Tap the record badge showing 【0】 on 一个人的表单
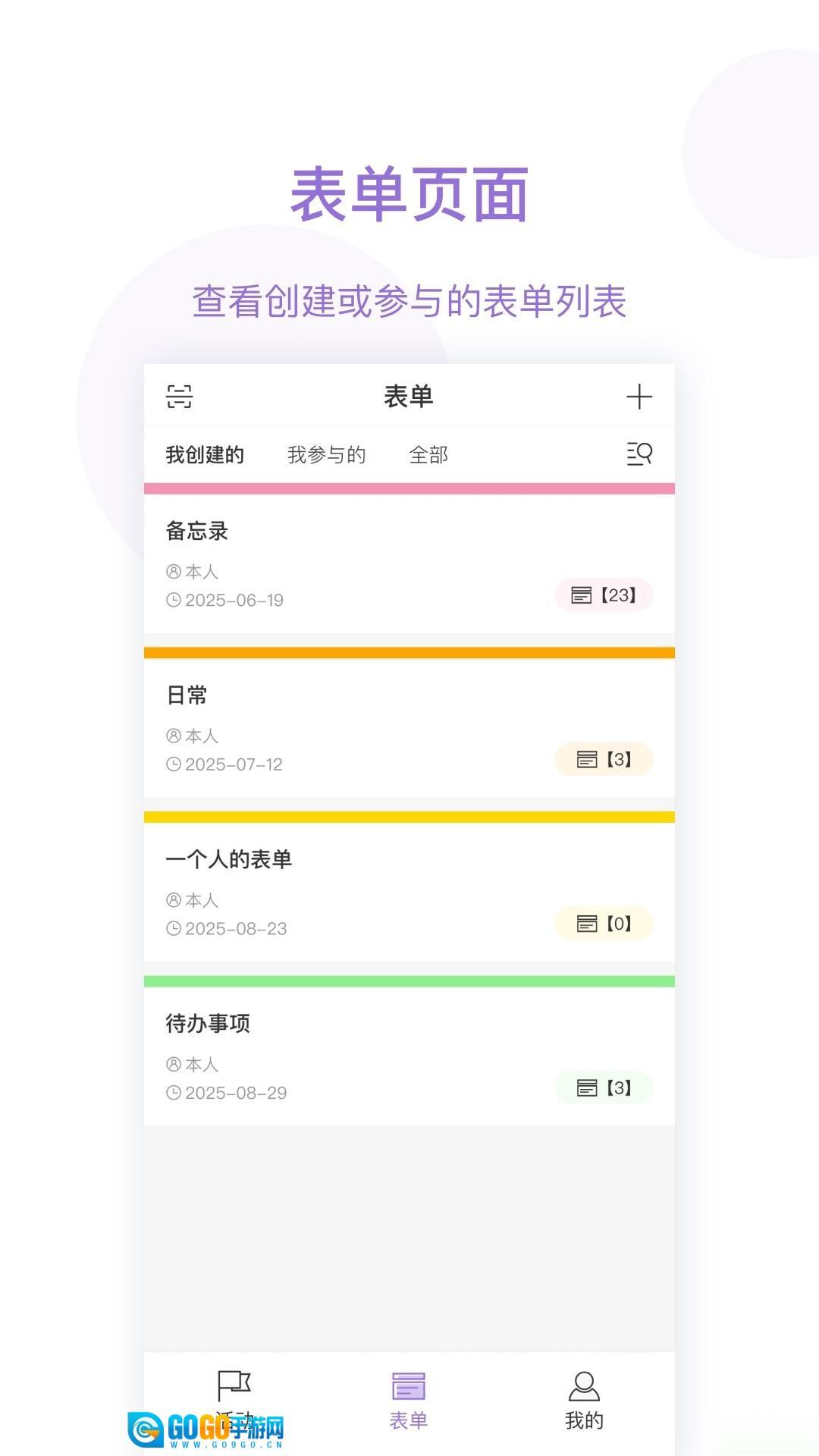Screen dimensions: 819x1456 click(x=604, y=924)
